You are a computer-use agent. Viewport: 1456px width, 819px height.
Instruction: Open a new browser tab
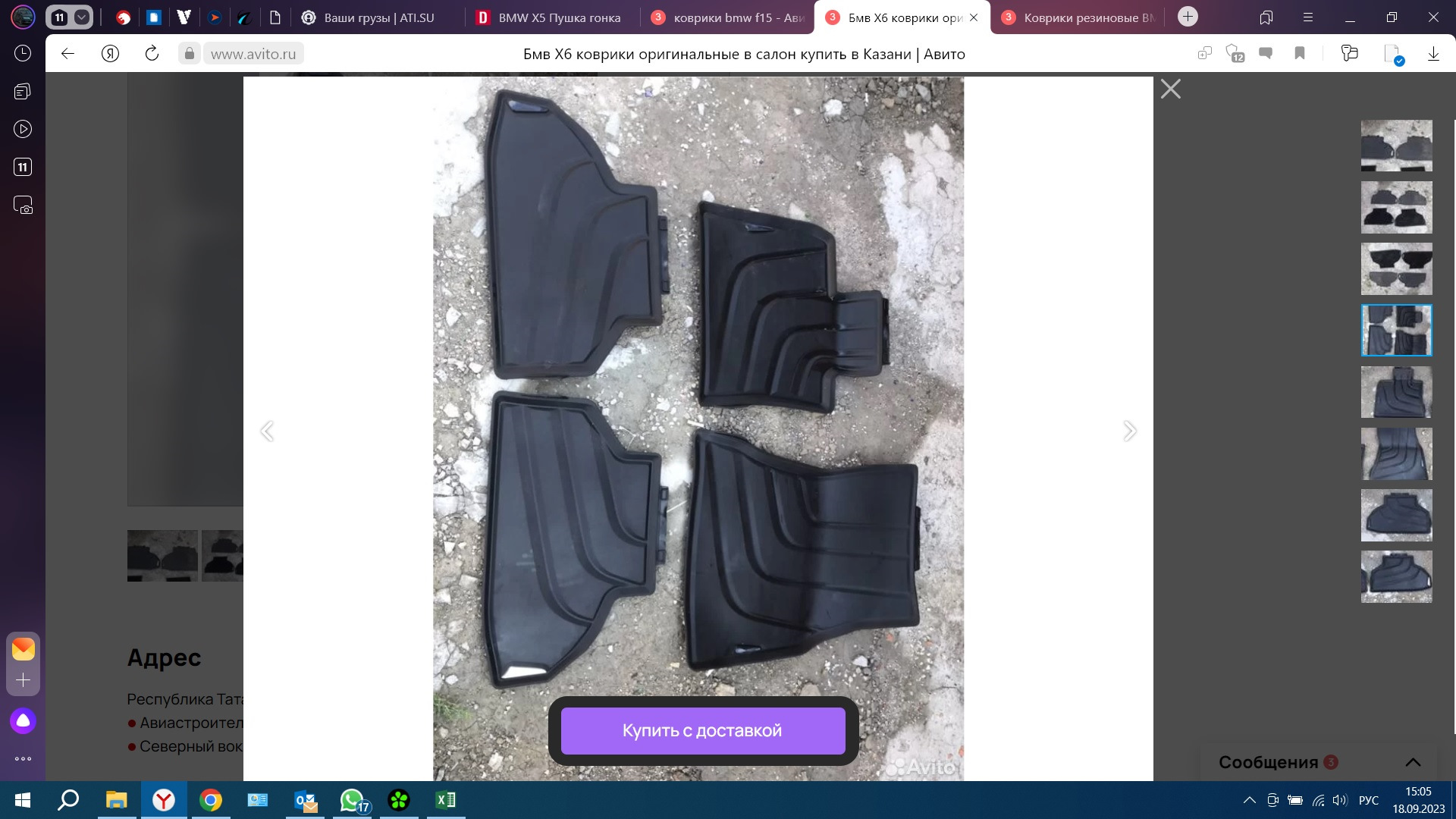tap(1188, 17)
